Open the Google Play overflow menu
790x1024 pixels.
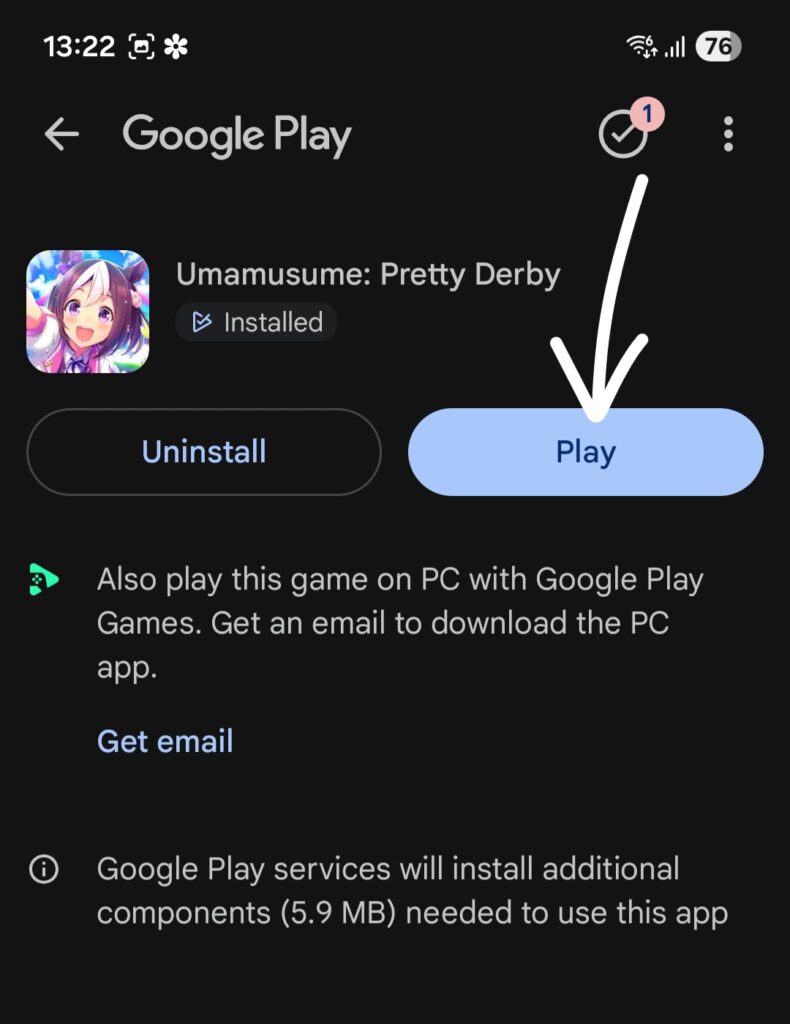coord(728,136)
